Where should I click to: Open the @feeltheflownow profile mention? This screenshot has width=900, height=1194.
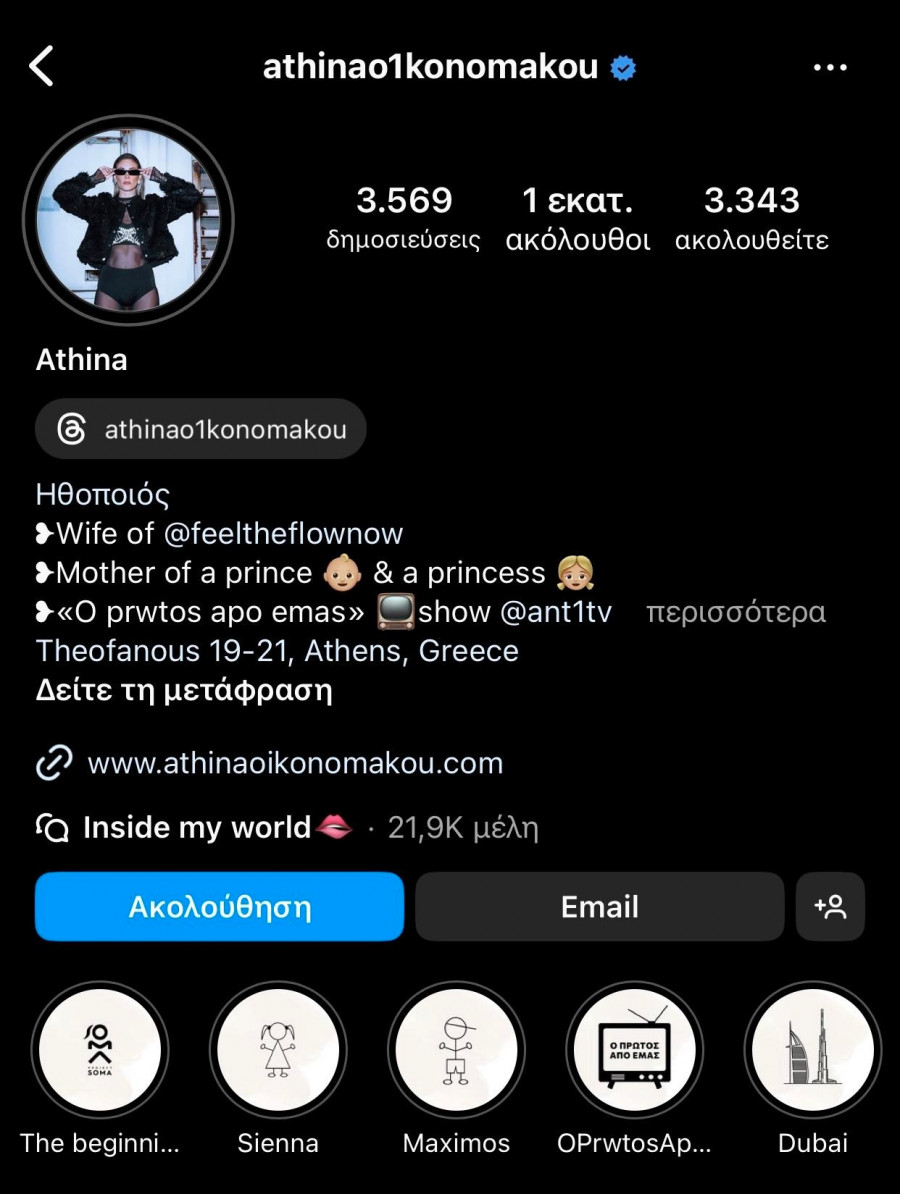click(283, 533)
